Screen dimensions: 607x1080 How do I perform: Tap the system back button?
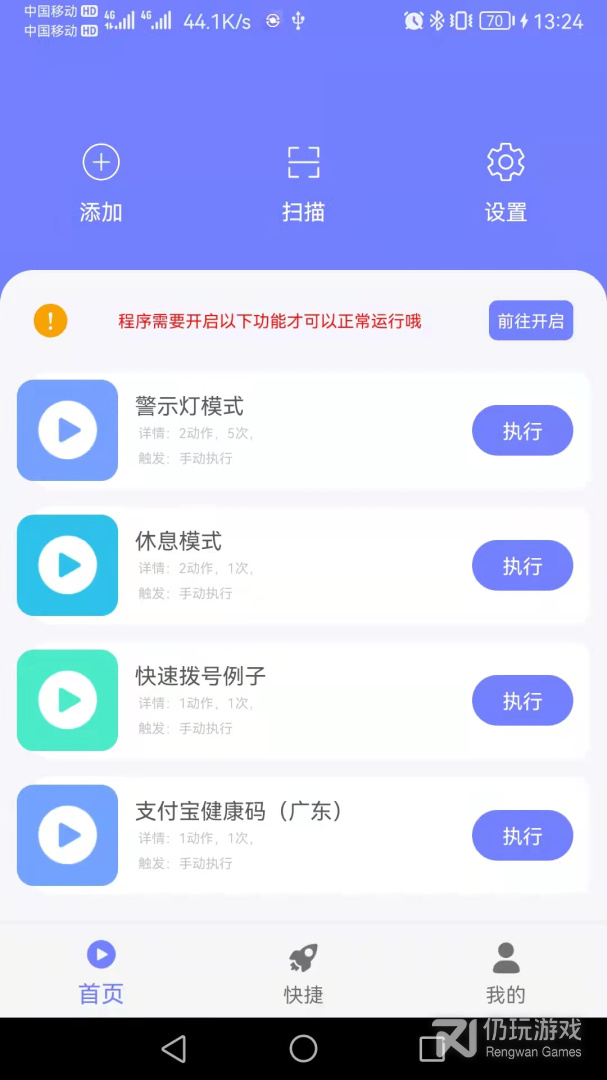(174, 1048)
